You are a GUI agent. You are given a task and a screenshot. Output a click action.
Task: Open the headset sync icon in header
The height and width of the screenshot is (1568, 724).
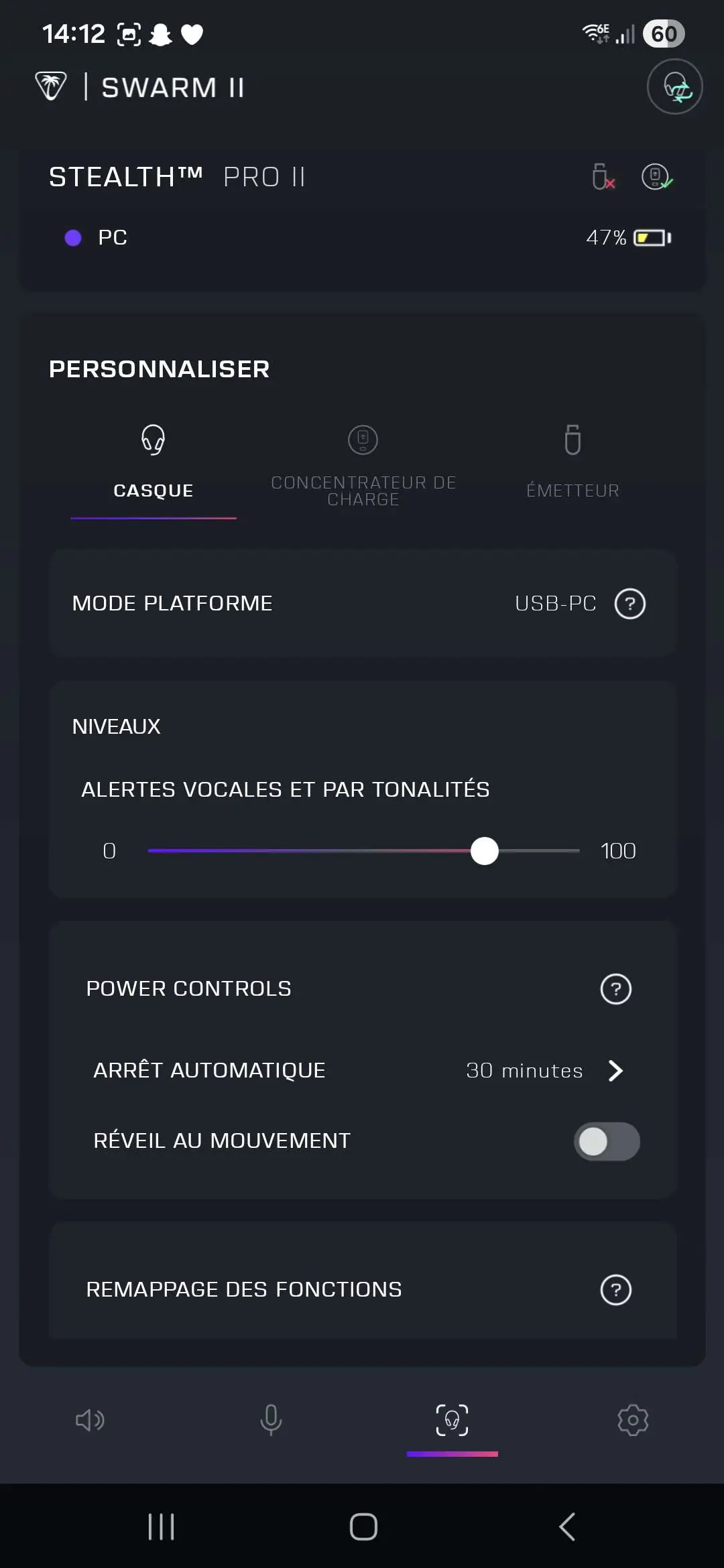(x=674, y=87)
